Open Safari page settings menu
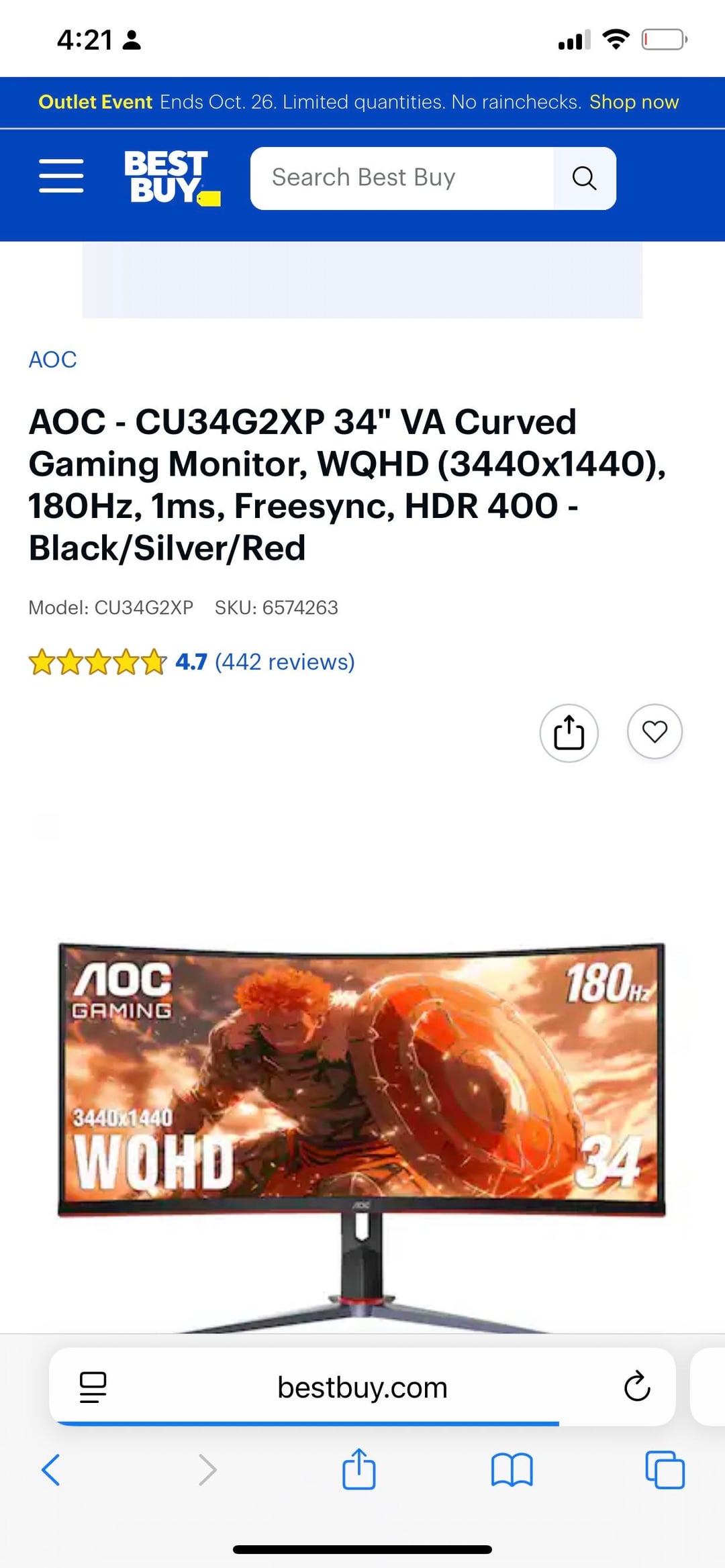Image resolution: width=725 pixels, height=1568 pixels. click(93, 1387)
